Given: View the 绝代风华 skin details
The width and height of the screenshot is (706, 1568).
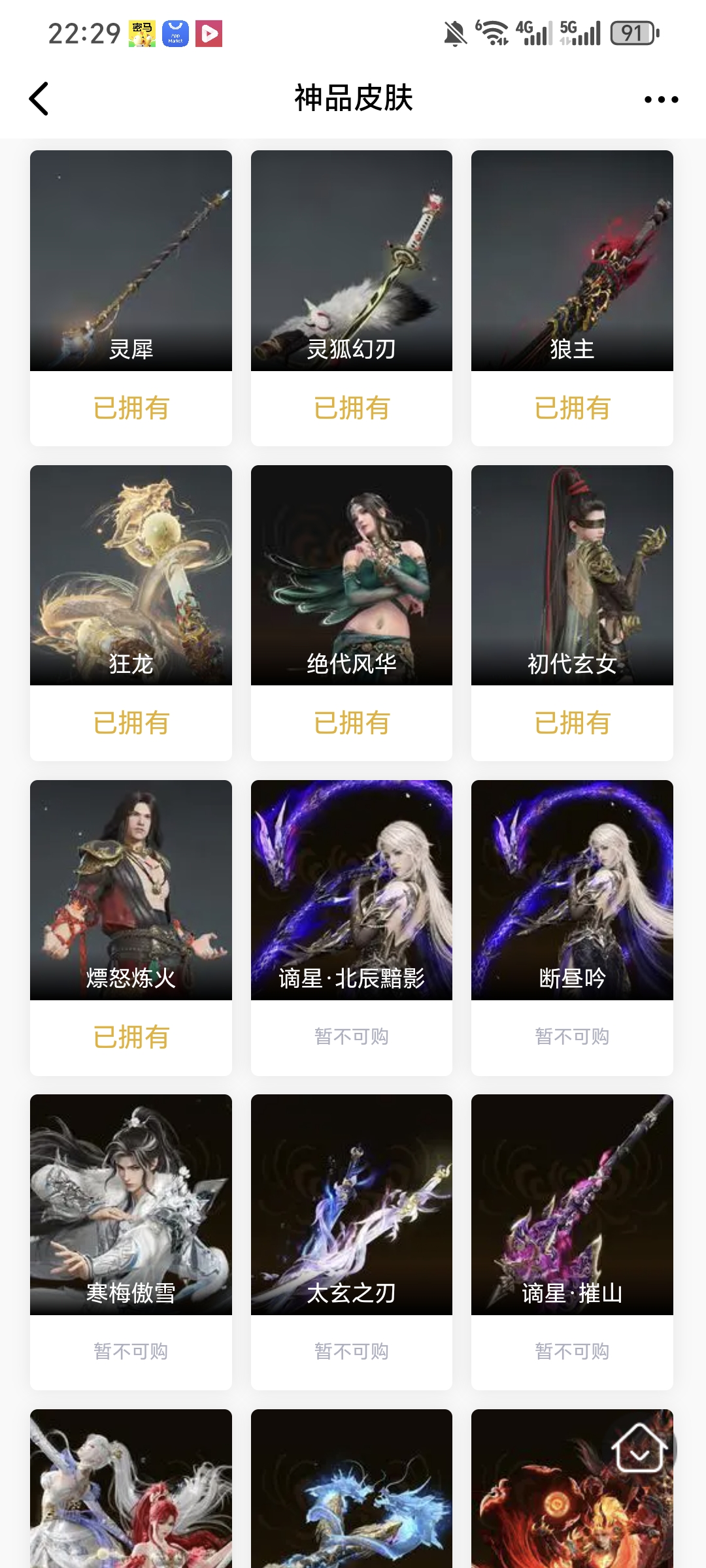Looking at the screenshot, I should pyautogui.click(x=352, y=576).
